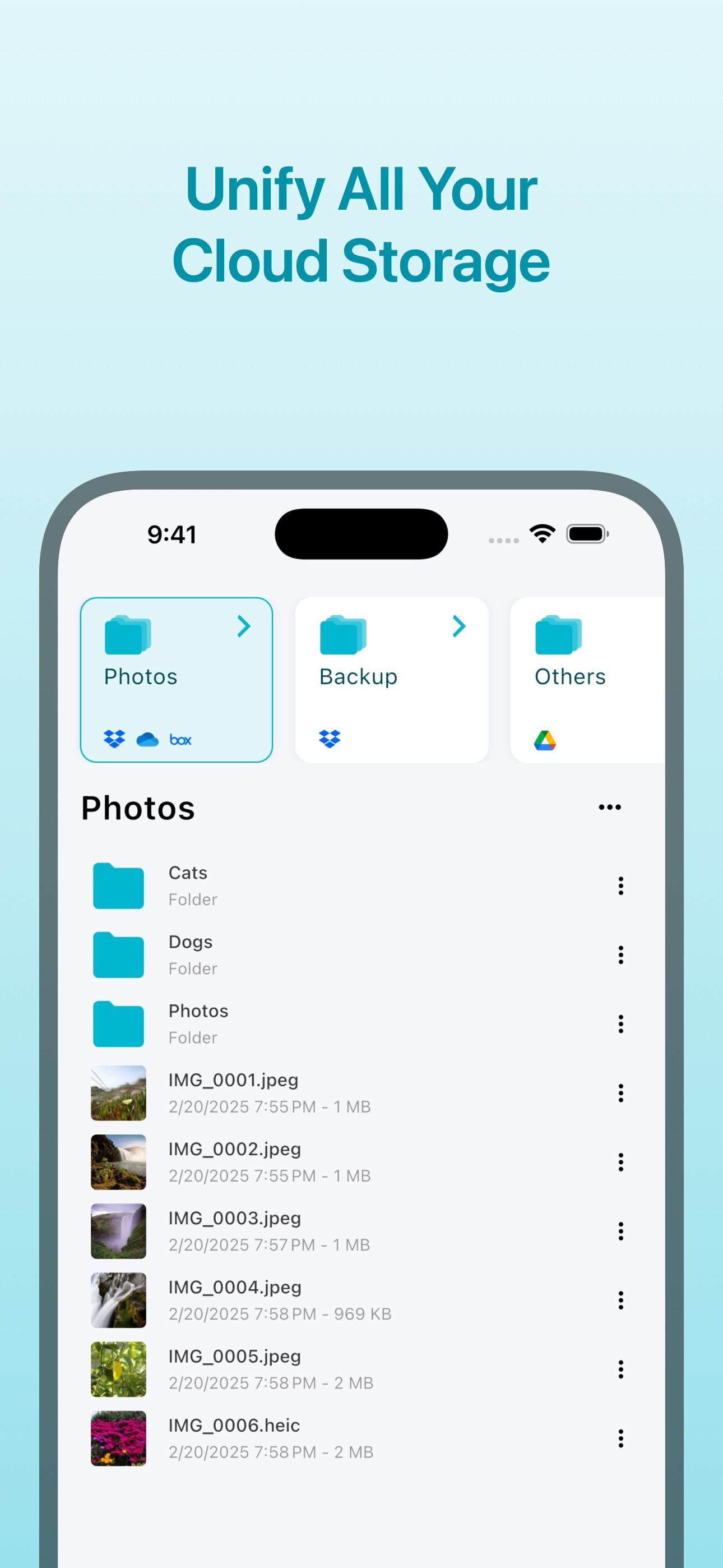Expand the Backup card via its chevron arrow
Screen dimensions: 723x1568
pyautogui.click(x=460, y=626)
